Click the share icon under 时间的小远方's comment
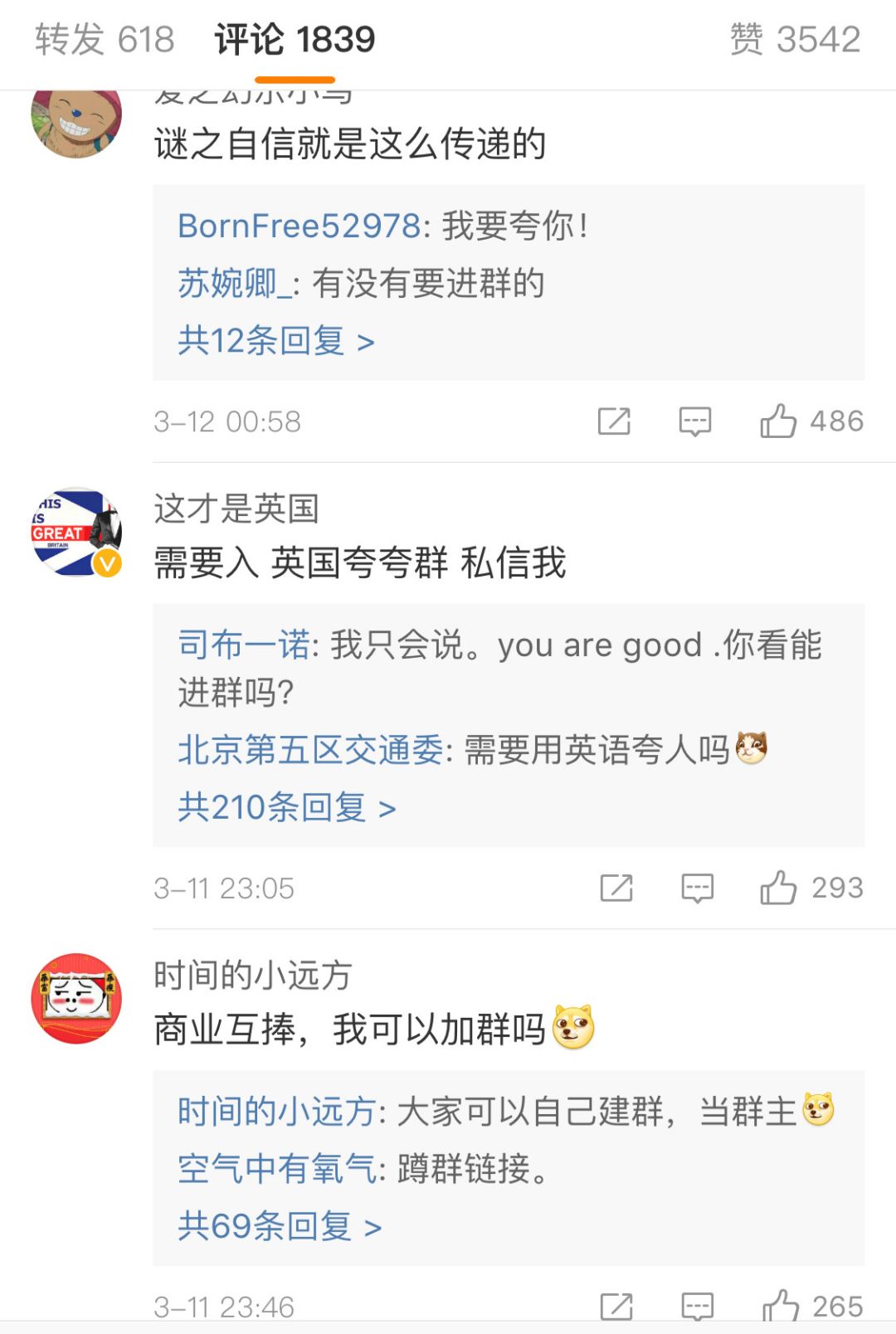 (x=615, y=1305)
